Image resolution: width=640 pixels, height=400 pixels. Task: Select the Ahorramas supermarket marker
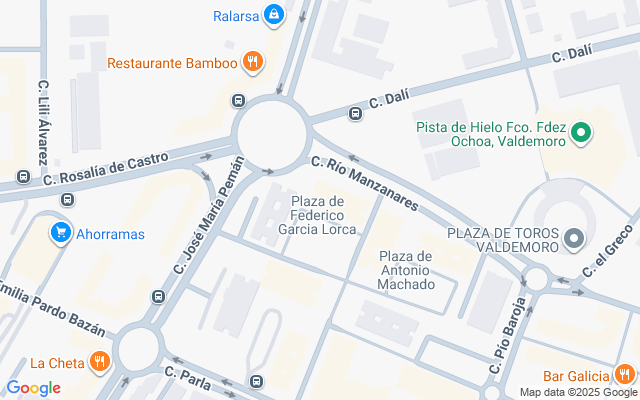(x=62, y=234)
